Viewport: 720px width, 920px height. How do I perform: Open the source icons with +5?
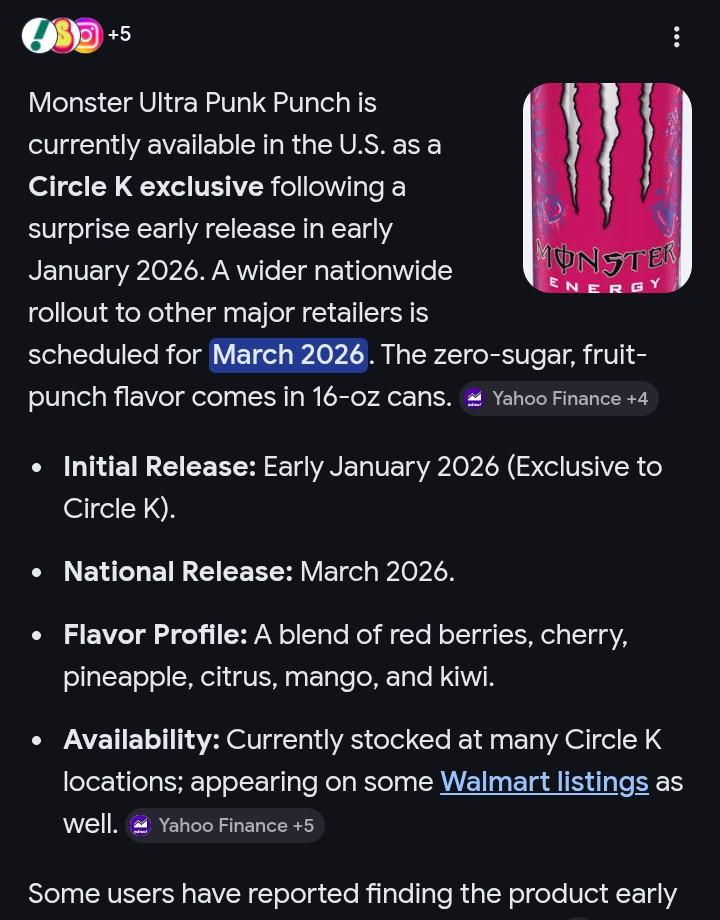pos(76,36)
